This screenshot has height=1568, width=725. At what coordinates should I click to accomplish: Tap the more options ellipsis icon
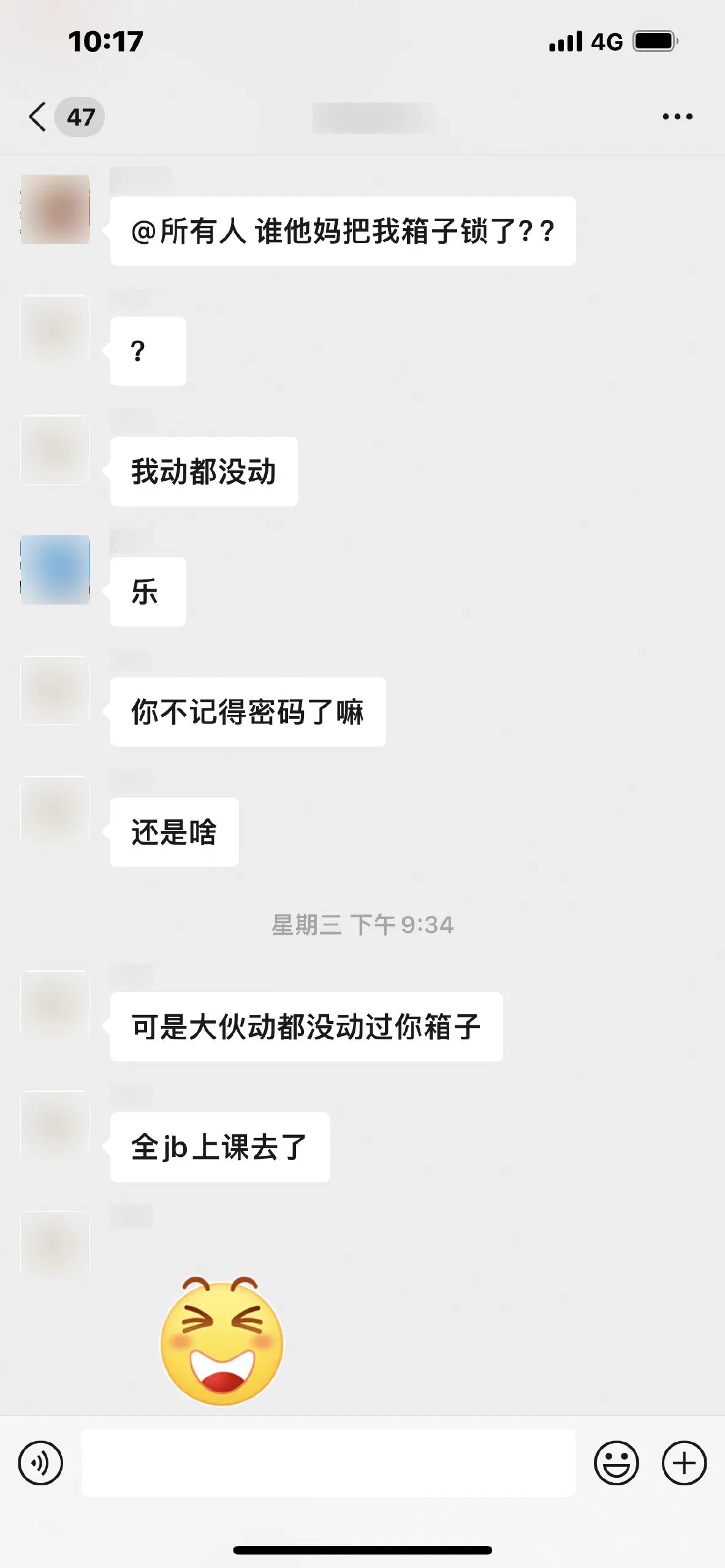tap(676, 116)
